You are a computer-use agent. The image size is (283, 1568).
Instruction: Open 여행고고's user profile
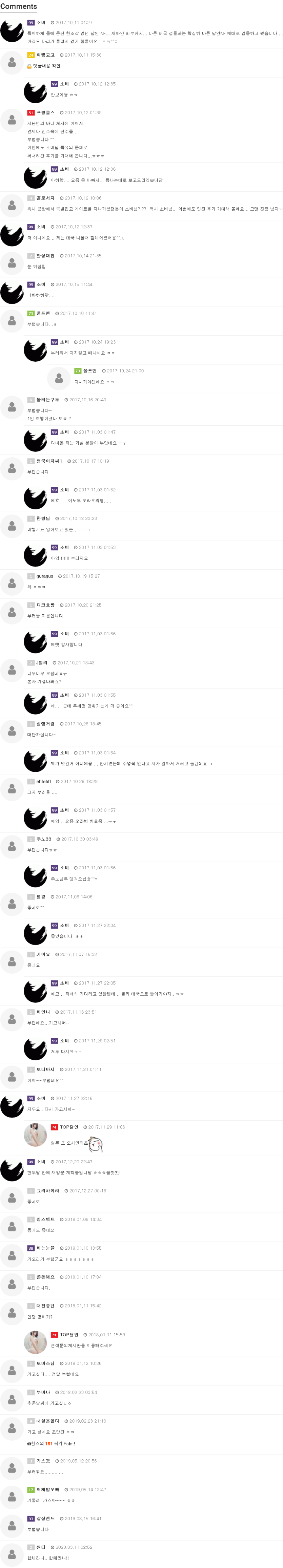pos(45,55)
